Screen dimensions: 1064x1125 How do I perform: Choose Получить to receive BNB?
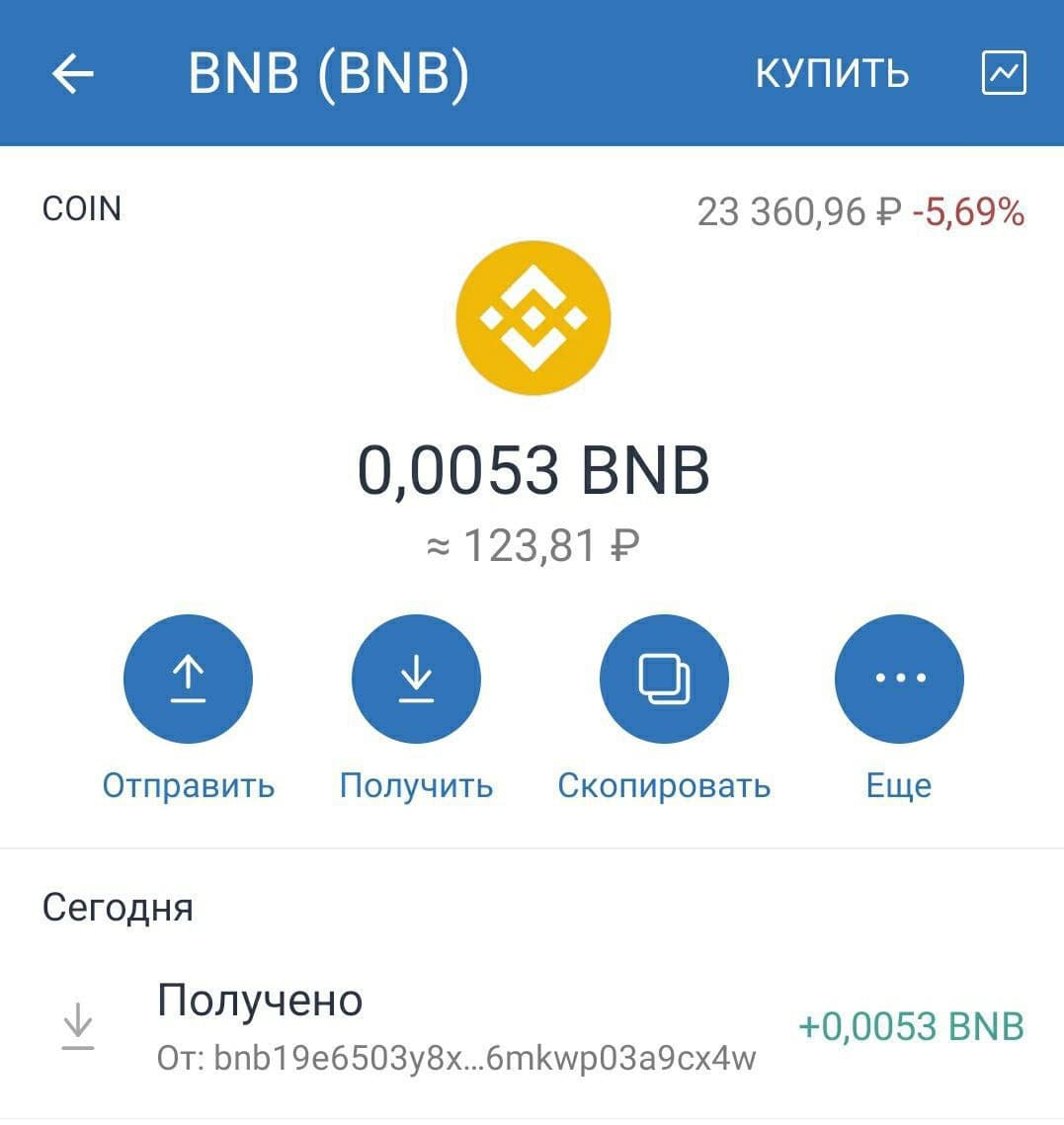click(416, 679)
